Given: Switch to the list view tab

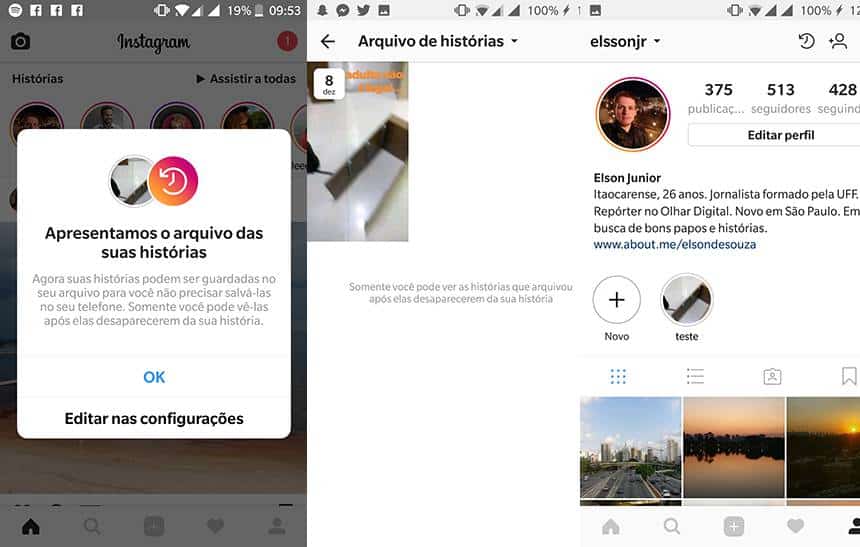Looking at the screenshot, I should tap(695, 376).
